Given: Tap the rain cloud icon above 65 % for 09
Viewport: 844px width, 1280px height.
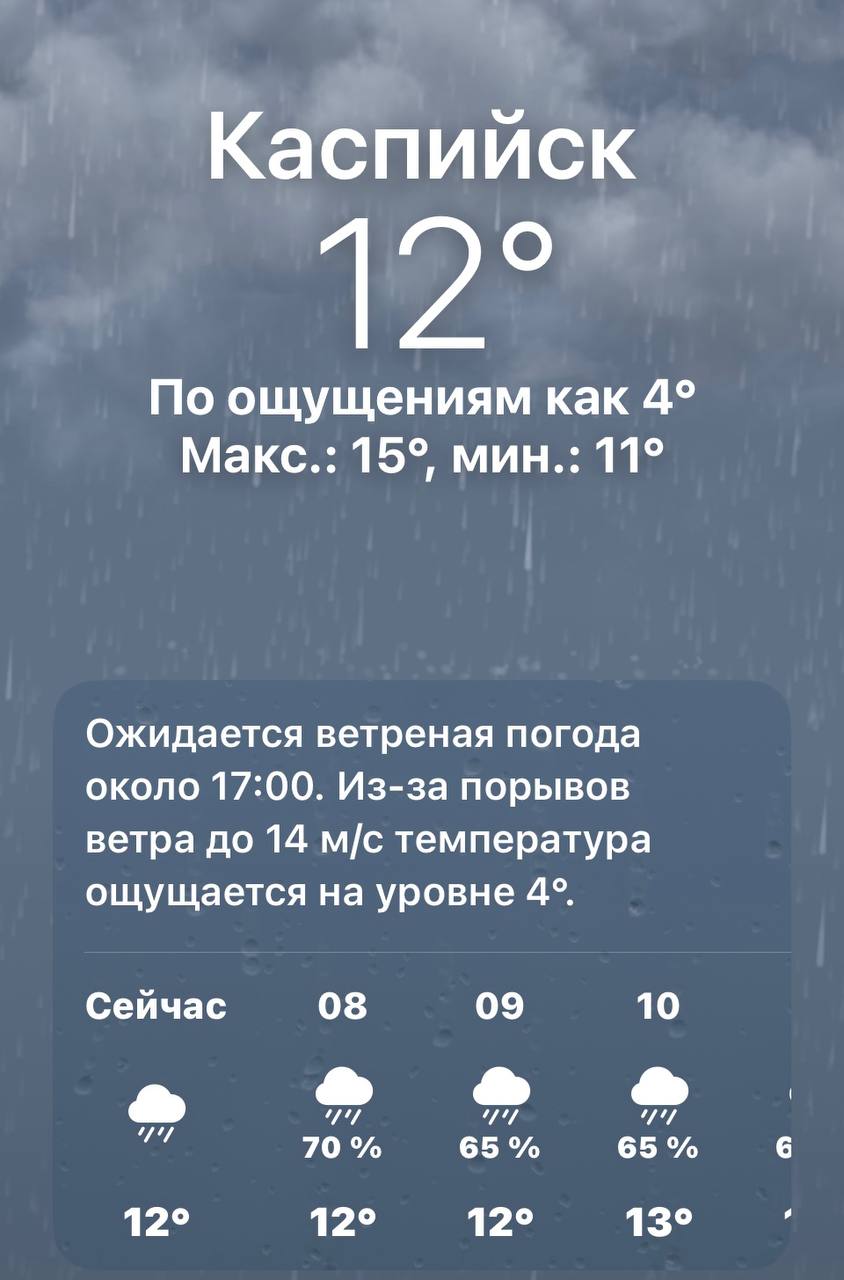Looking at the screenshot, I should point(502,1090).
